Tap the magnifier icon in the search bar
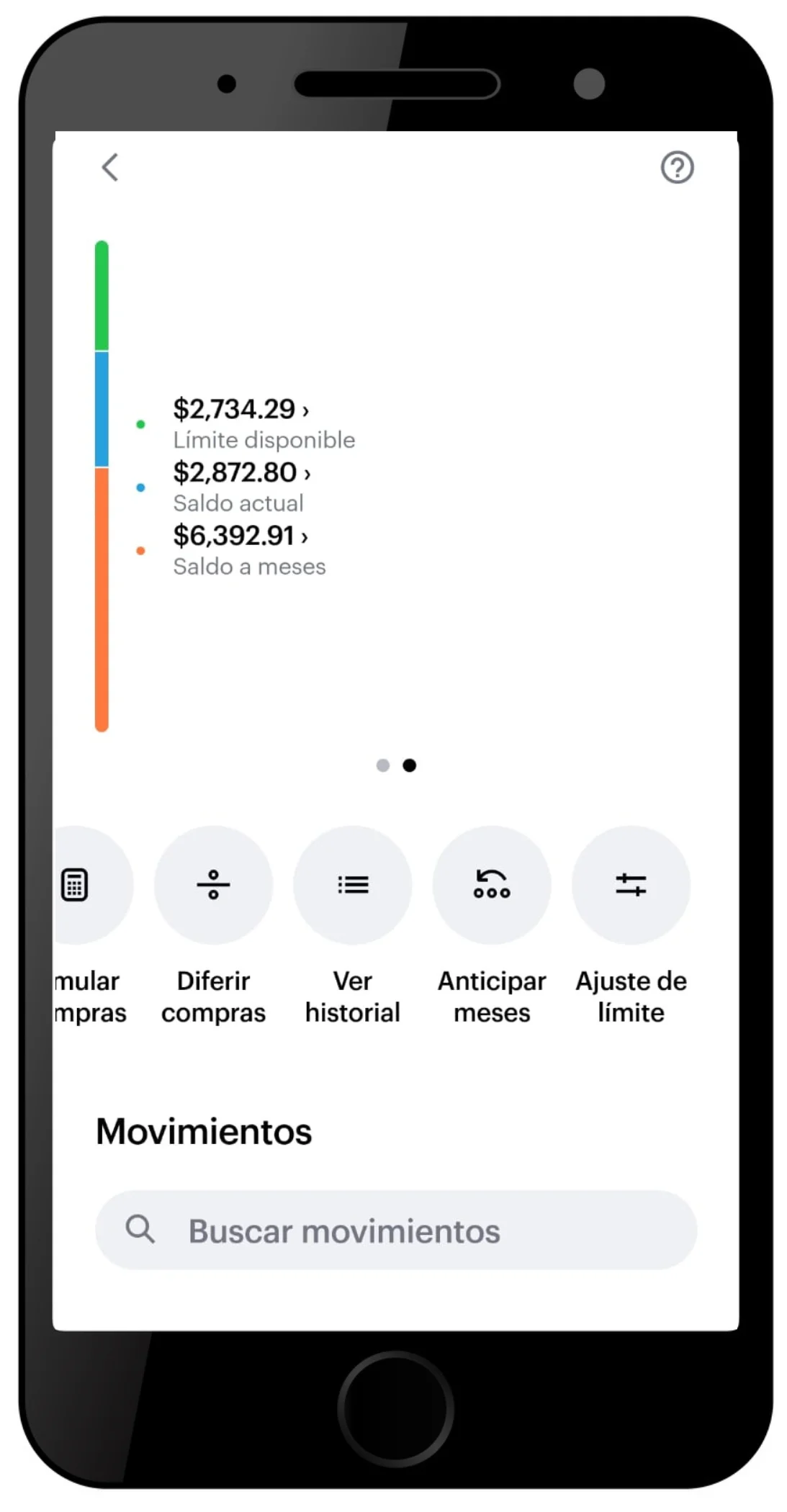The width and height of the screenshot is (787, 1512). [x=140, y=1230]
